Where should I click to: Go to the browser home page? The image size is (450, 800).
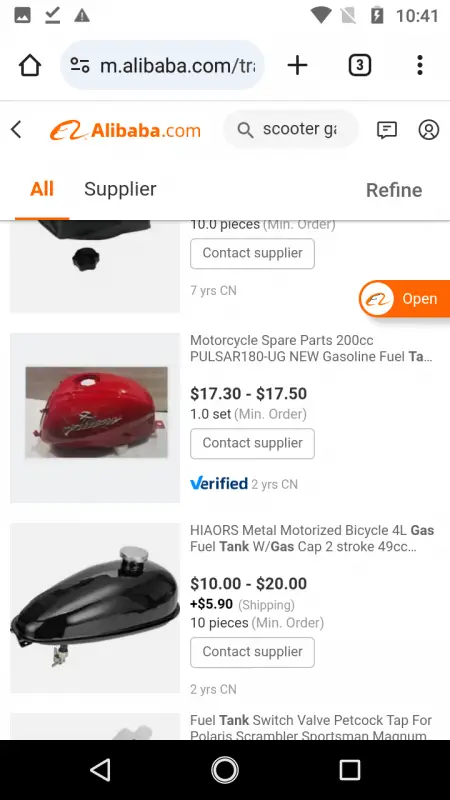[30, 65]
